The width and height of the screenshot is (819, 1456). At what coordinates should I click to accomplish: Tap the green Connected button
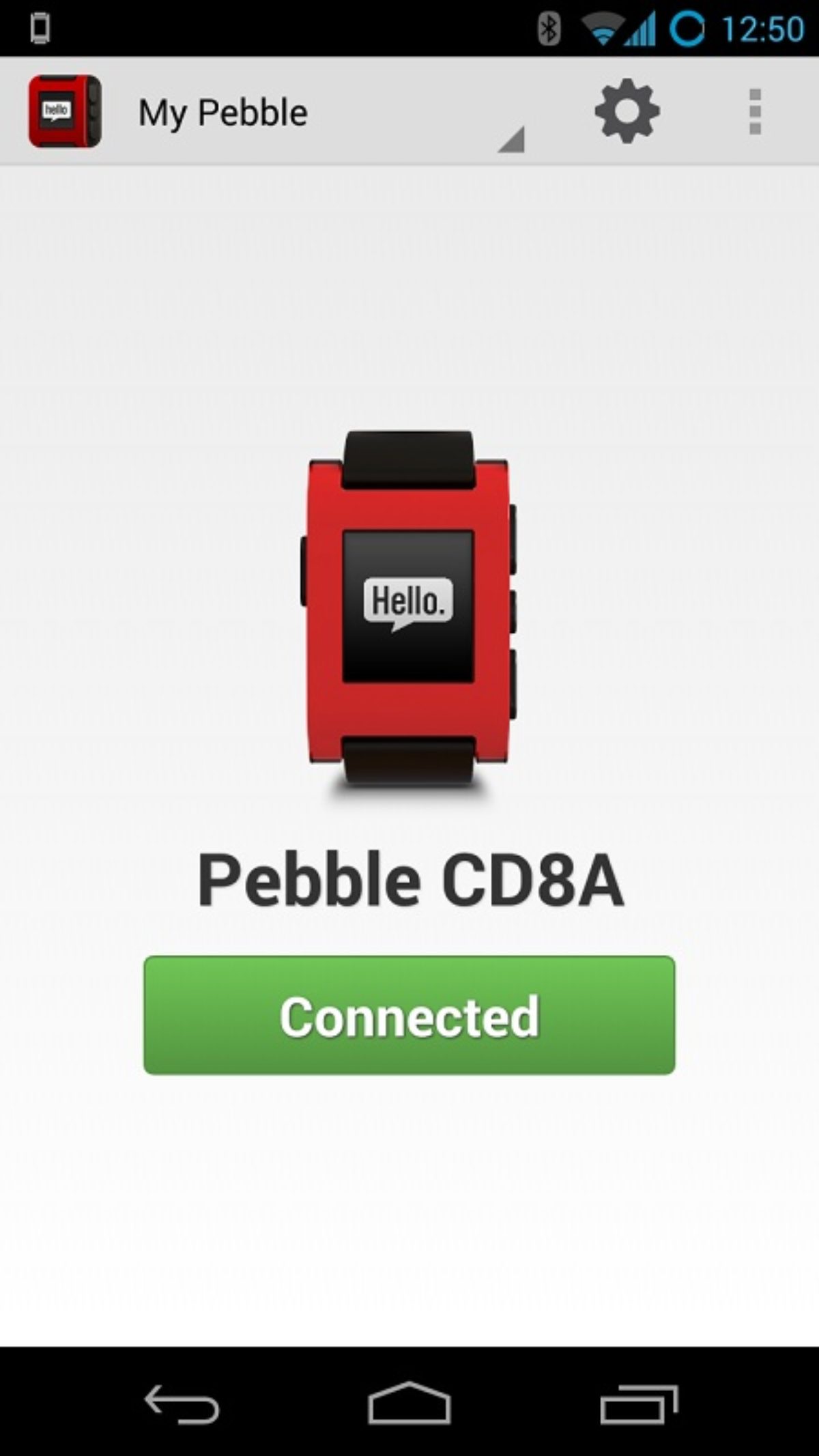click(409, 1015)
